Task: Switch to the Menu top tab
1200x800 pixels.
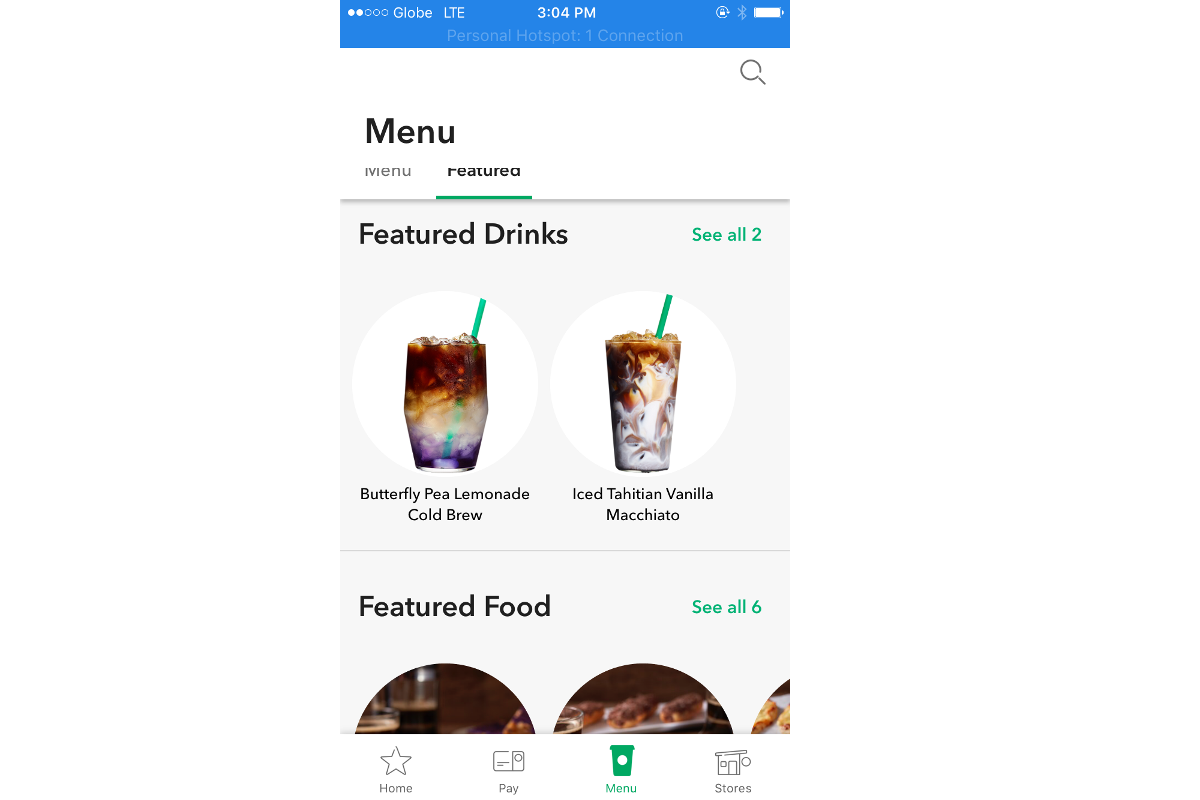Action: tap(388, 174)
